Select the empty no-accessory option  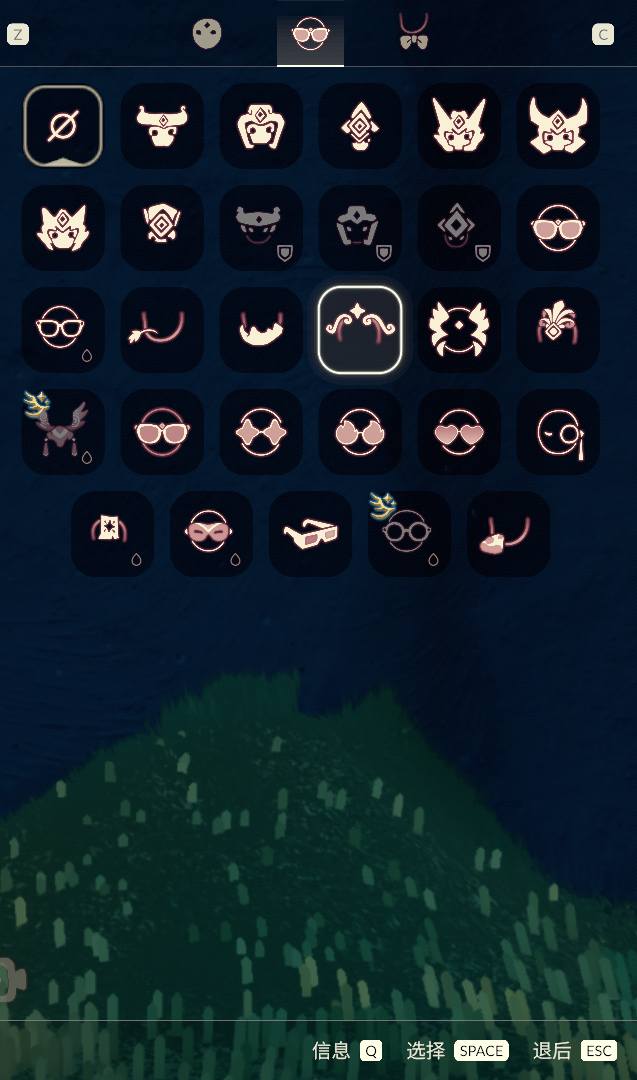point(62,126)
